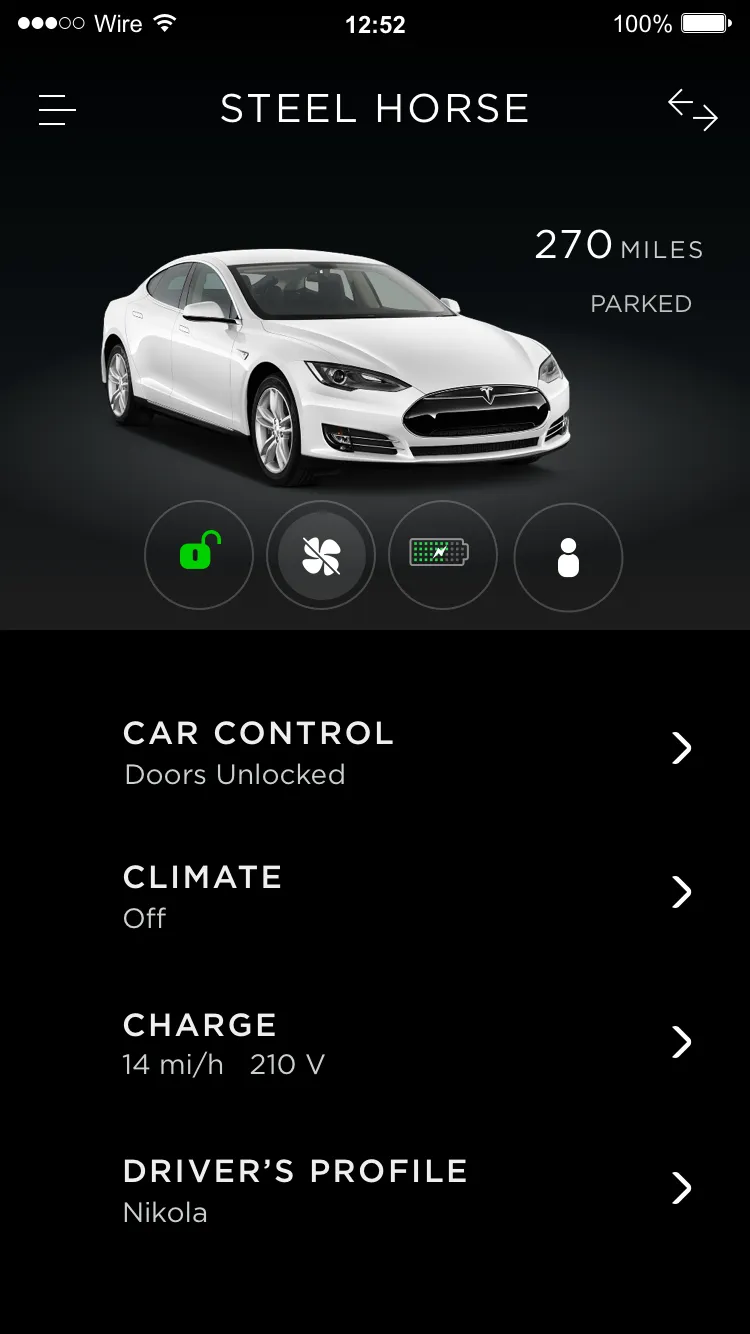This screenshot has width=750, height=1334.
Task: Tap the driver profile person icon
Action: pyautogui.click(x=568, y=558)
